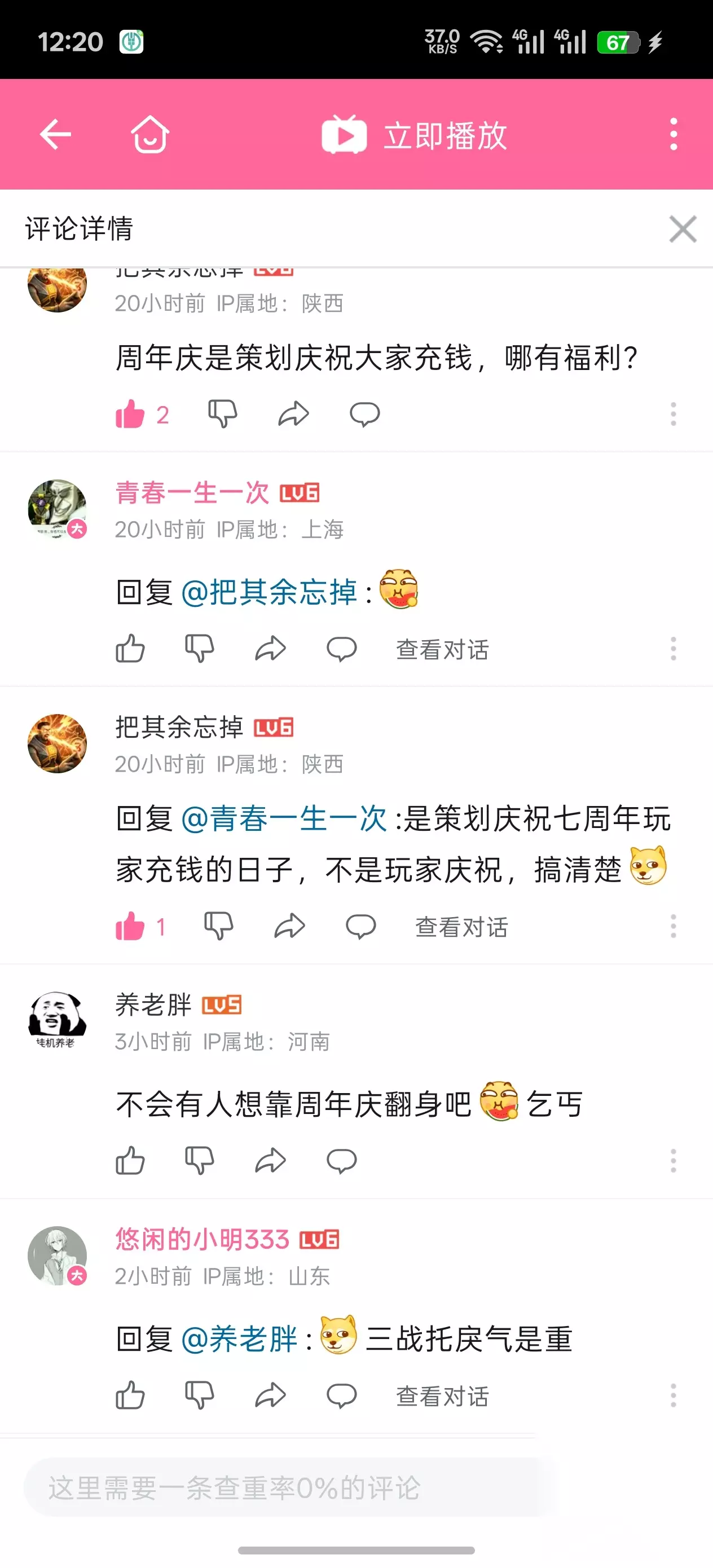Open more options for 是策划庆祝七周年 reply
Viewport: 713px width, 1568px height.
(674, 927)
